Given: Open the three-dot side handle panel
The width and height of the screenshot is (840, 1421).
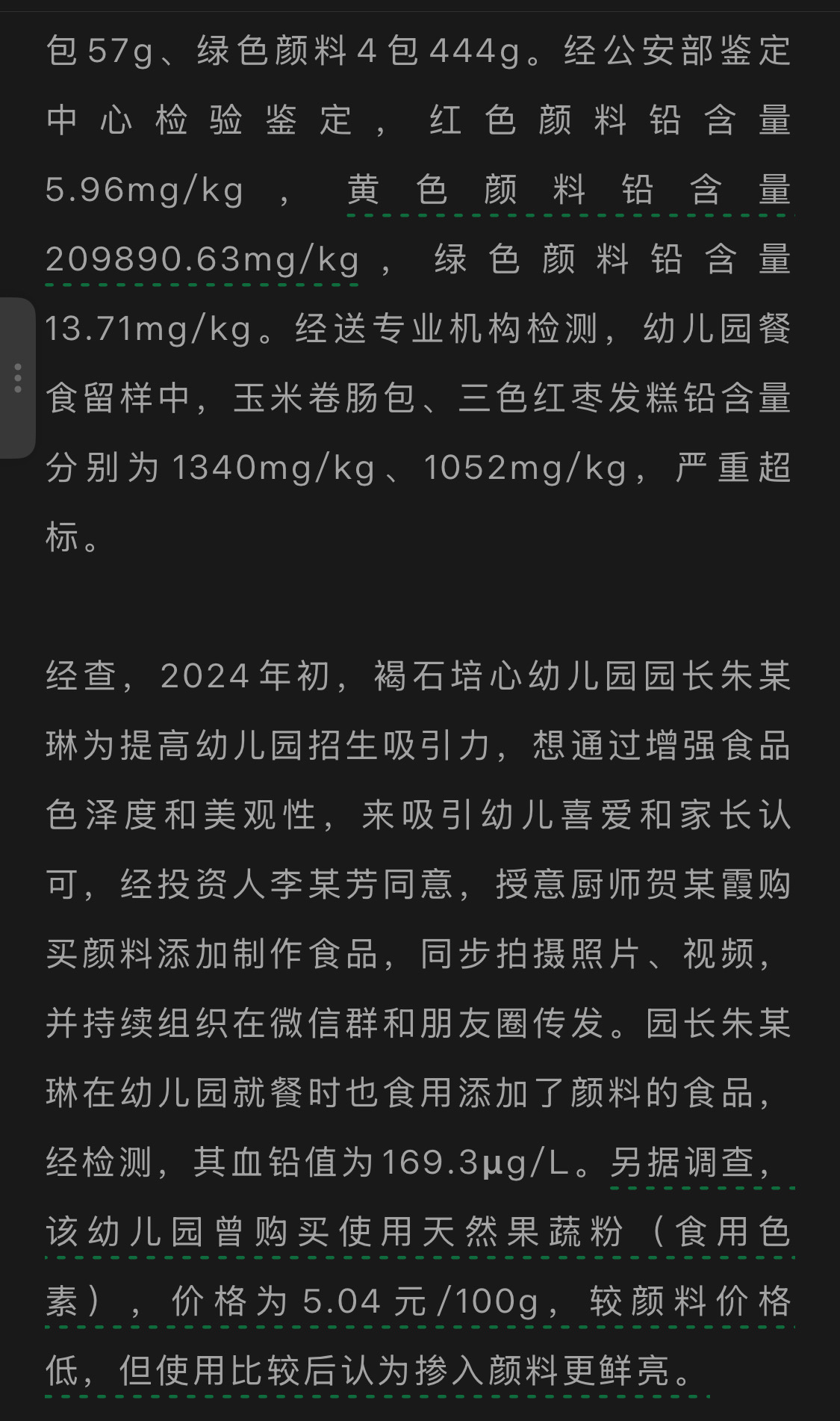Looking at the screenshot, I should tap(17, 378).
